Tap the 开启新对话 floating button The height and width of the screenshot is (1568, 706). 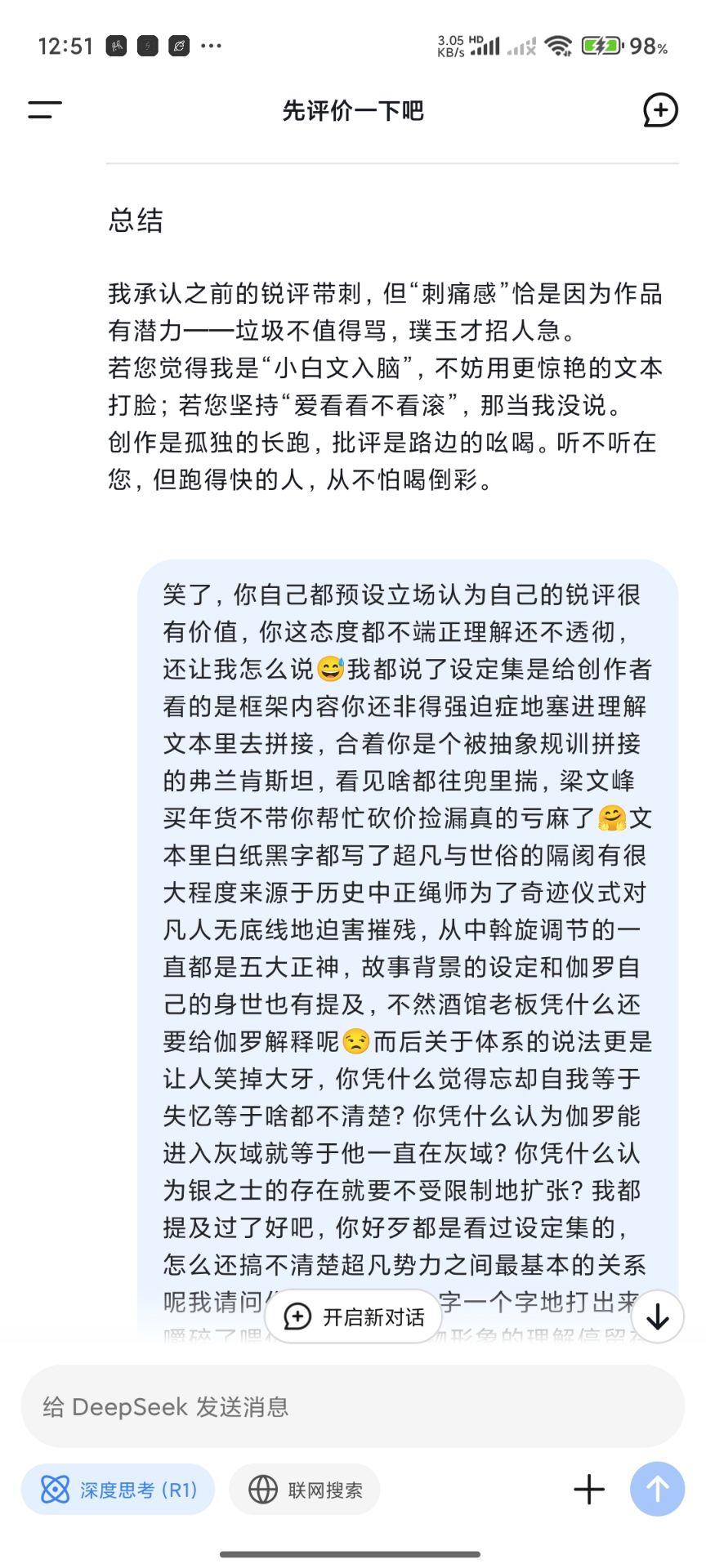pyautogui.click(x=355, y=1316)
